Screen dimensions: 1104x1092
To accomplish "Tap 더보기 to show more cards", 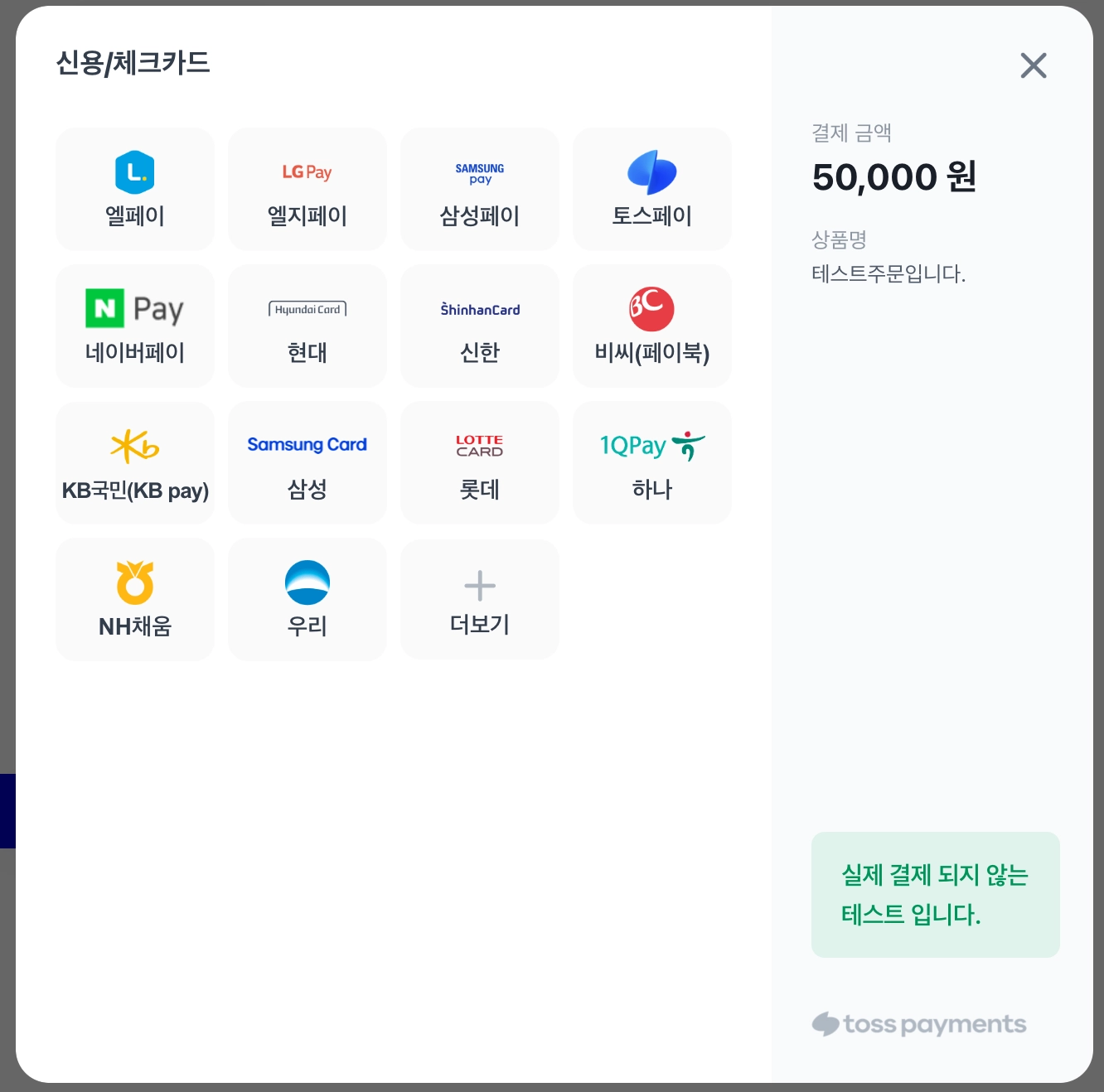I will coord(480,600).
